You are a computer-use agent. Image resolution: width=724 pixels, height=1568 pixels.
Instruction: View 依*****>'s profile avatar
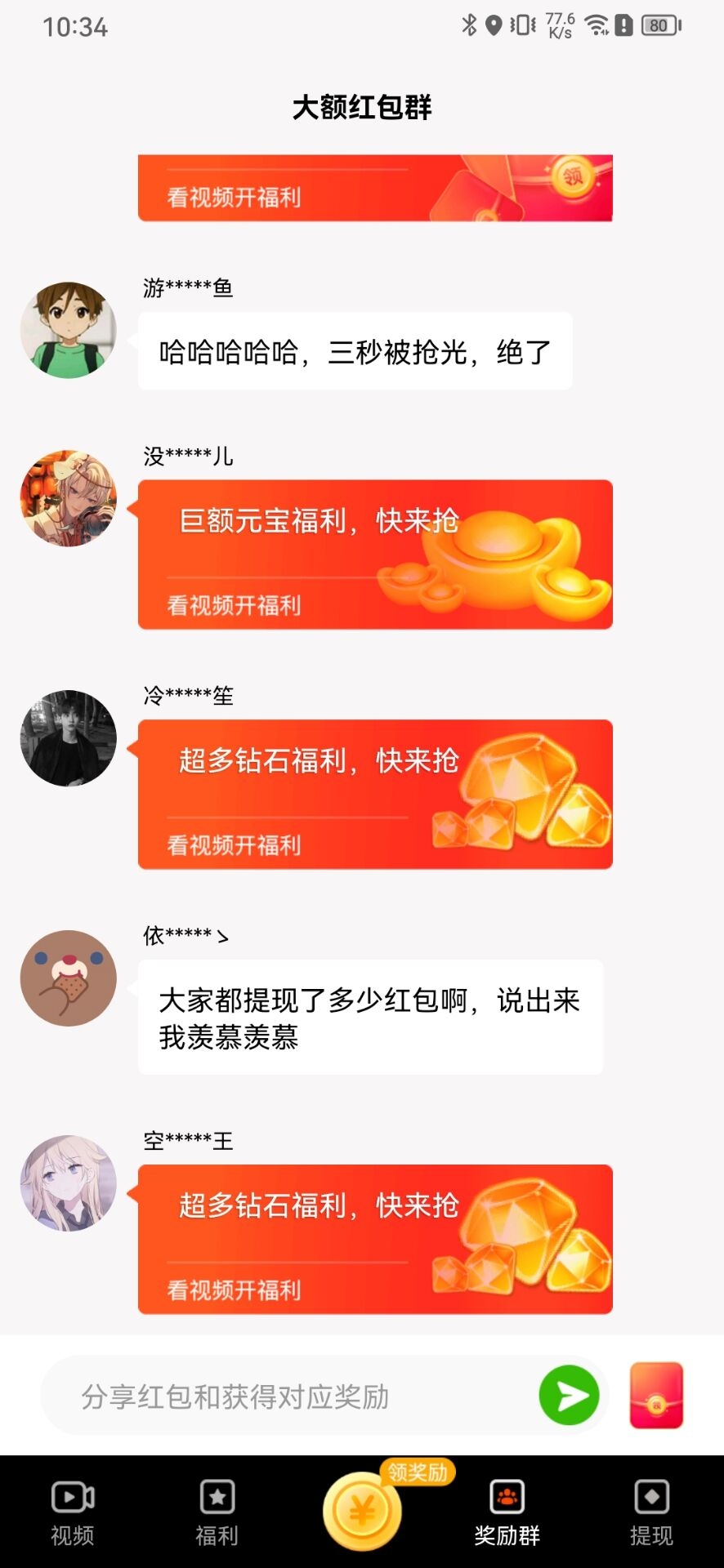coord(69,978)
